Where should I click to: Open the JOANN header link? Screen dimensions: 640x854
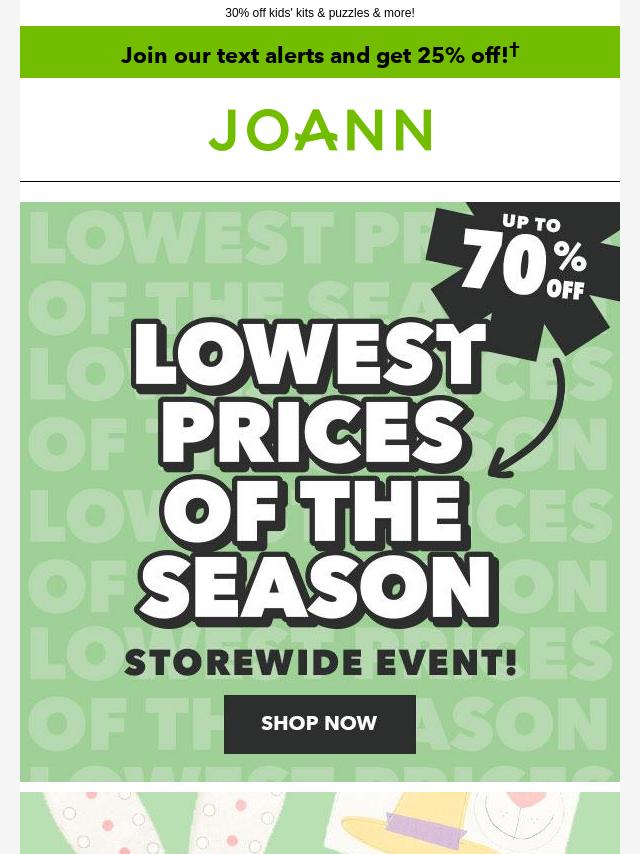tap(320, 131)
